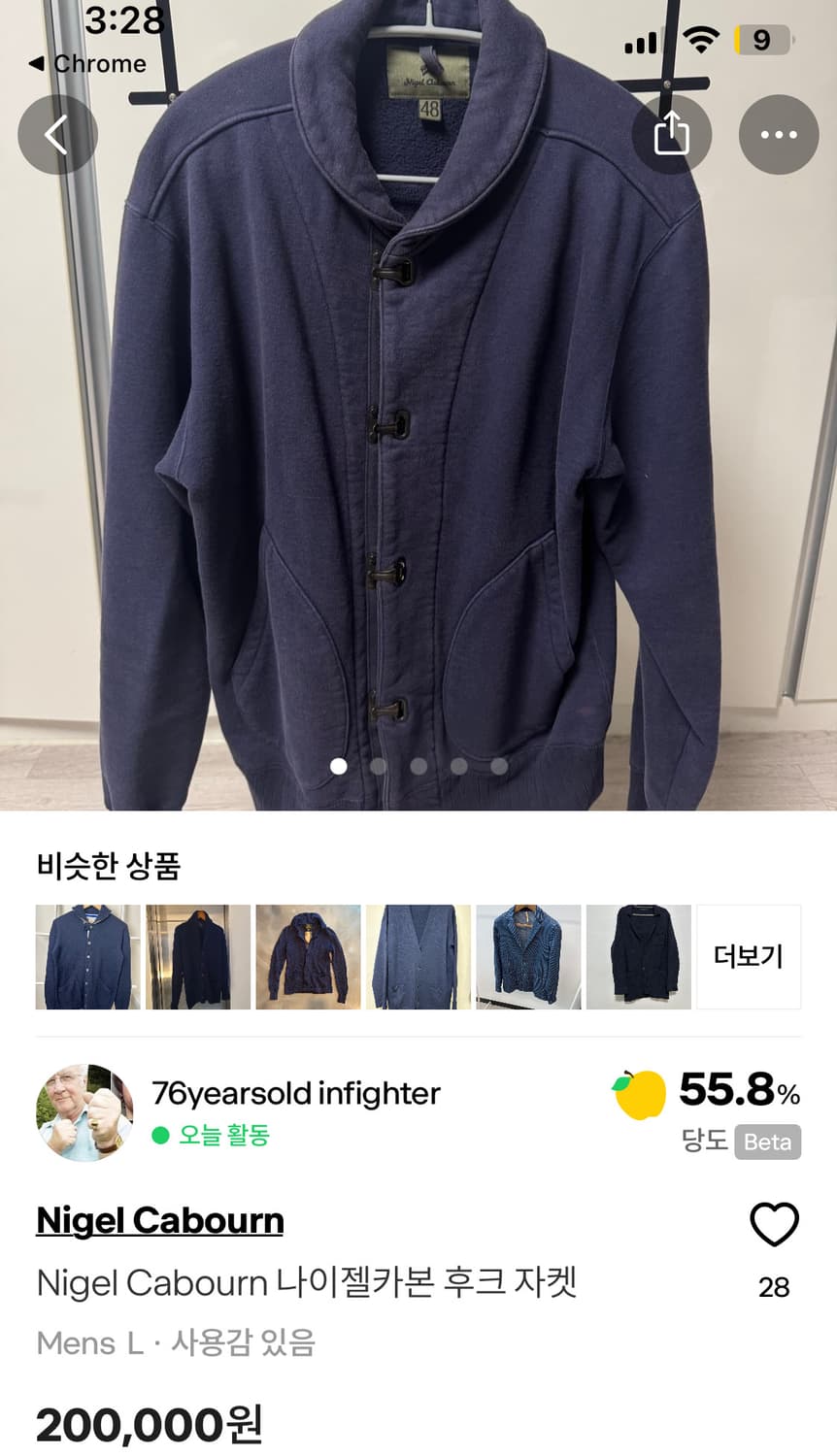Select the first carousel page dot

338,766
